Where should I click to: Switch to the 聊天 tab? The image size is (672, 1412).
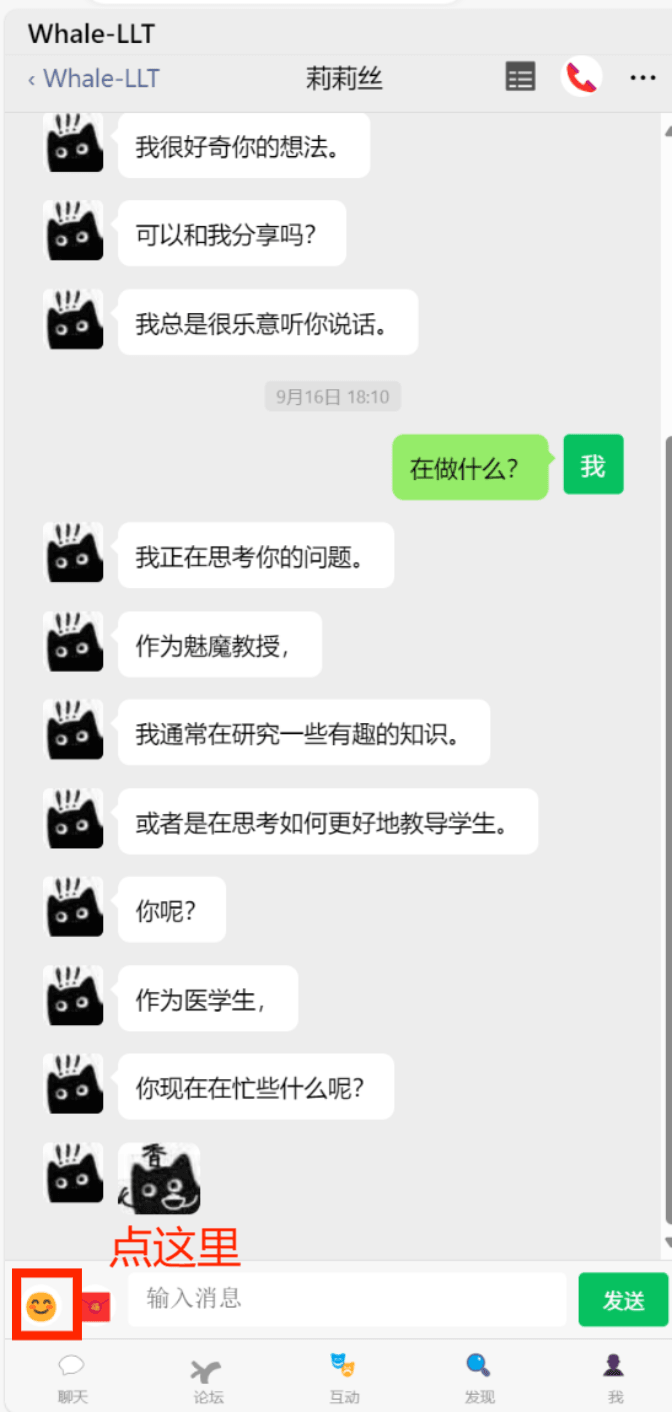coord(71,1377)
